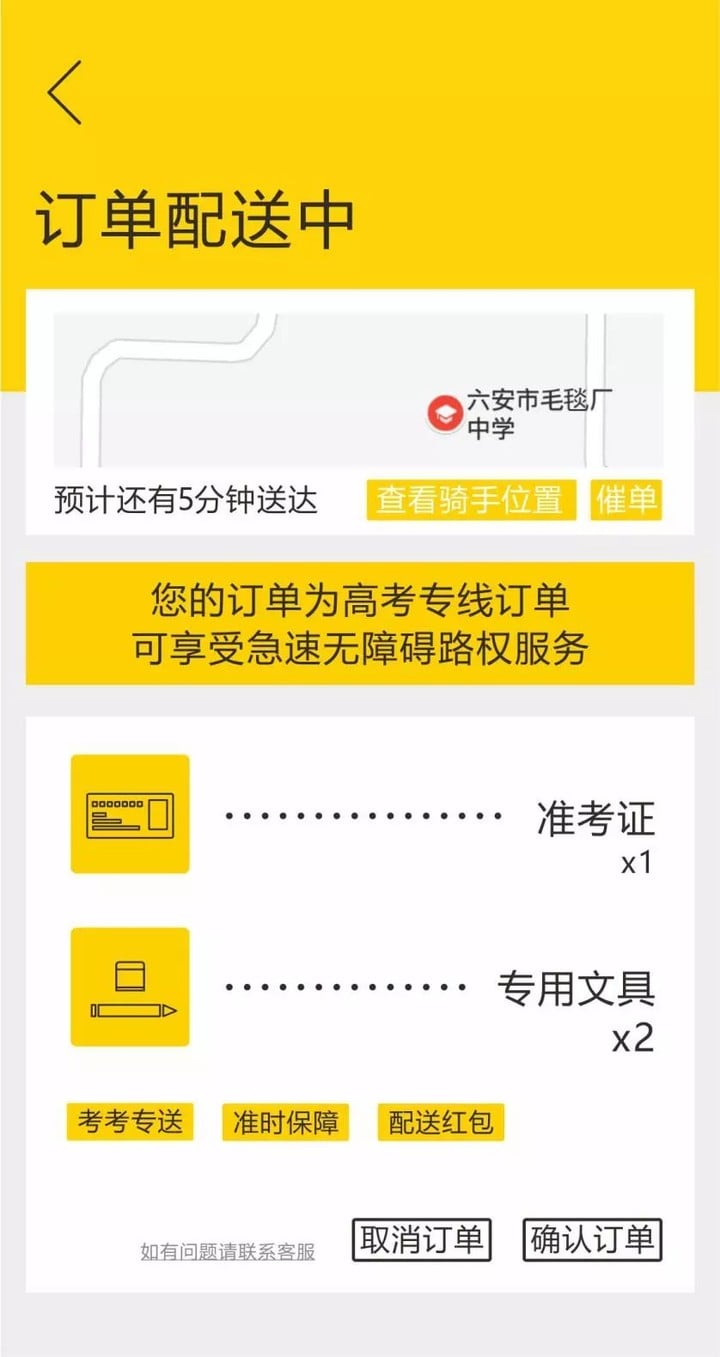Image resolution: width=720 pixels, height=1357 pixels.
Task: Tap 催单 to rush the order
Action: click(627, 499)
